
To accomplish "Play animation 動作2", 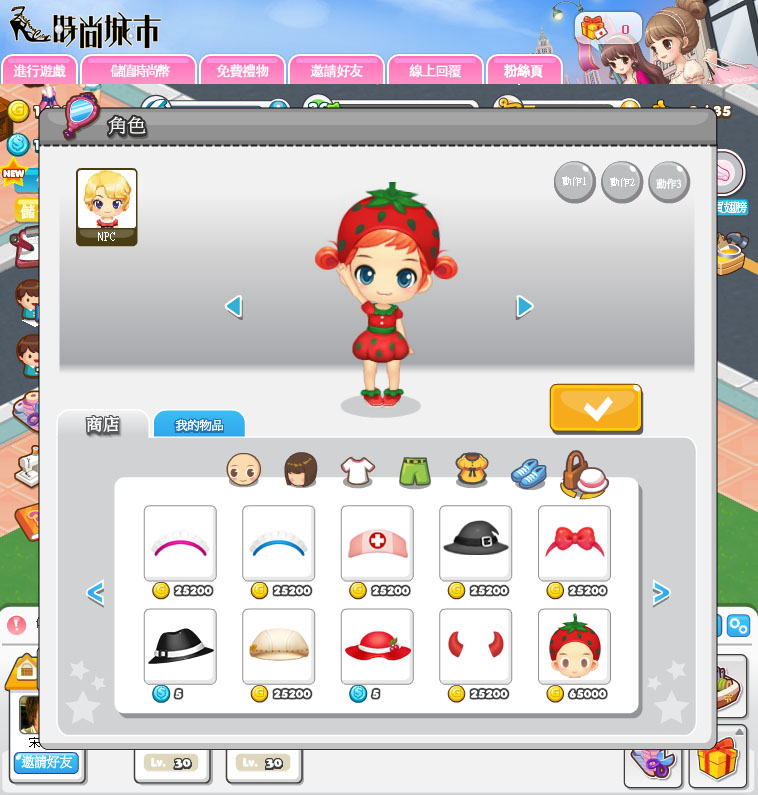I will (x=621, y=182).
